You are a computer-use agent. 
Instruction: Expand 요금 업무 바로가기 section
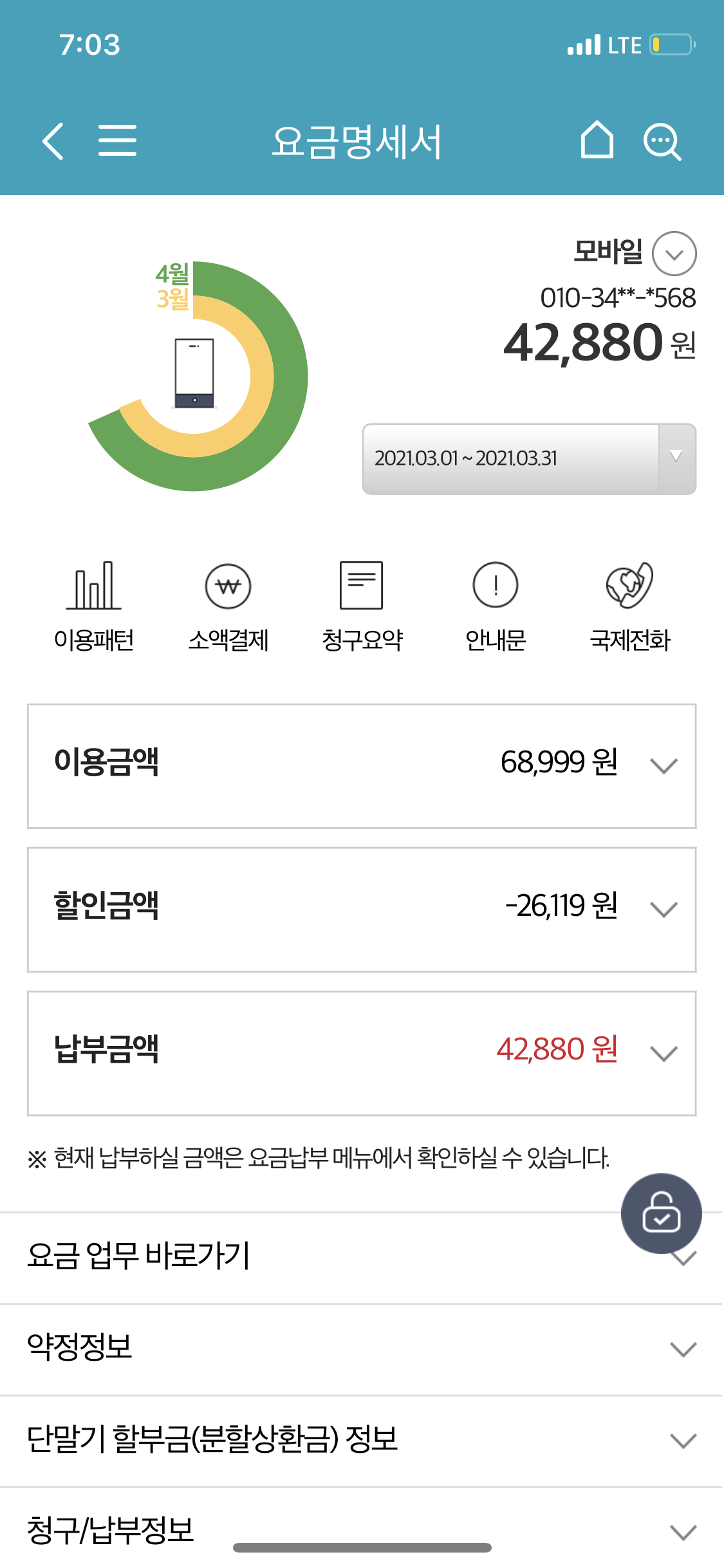pyautogui.click(x=322, y=1257)
